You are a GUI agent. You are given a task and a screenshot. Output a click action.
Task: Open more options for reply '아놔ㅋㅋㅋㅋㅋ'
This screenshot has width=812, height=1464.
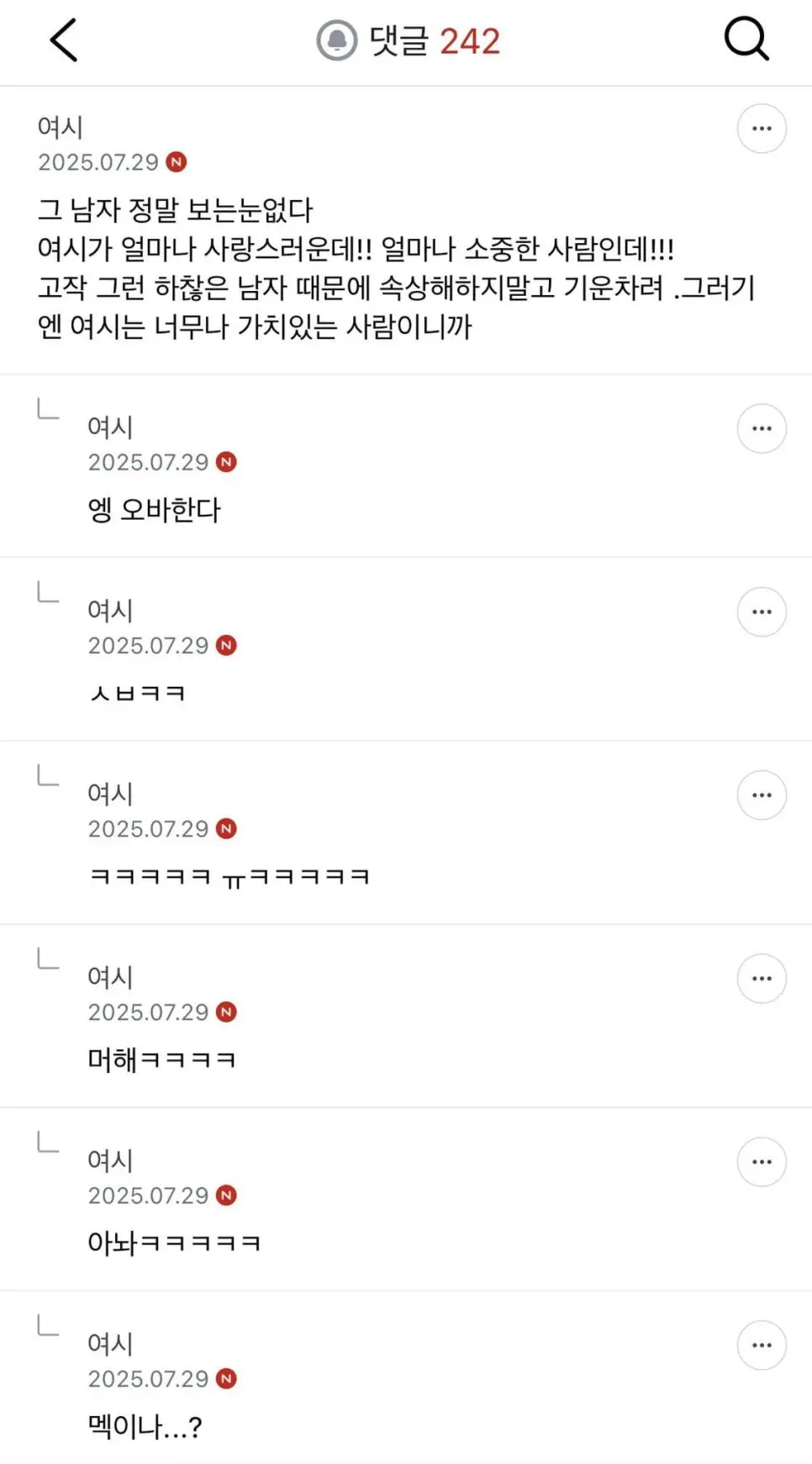(x=762, y=1162)
